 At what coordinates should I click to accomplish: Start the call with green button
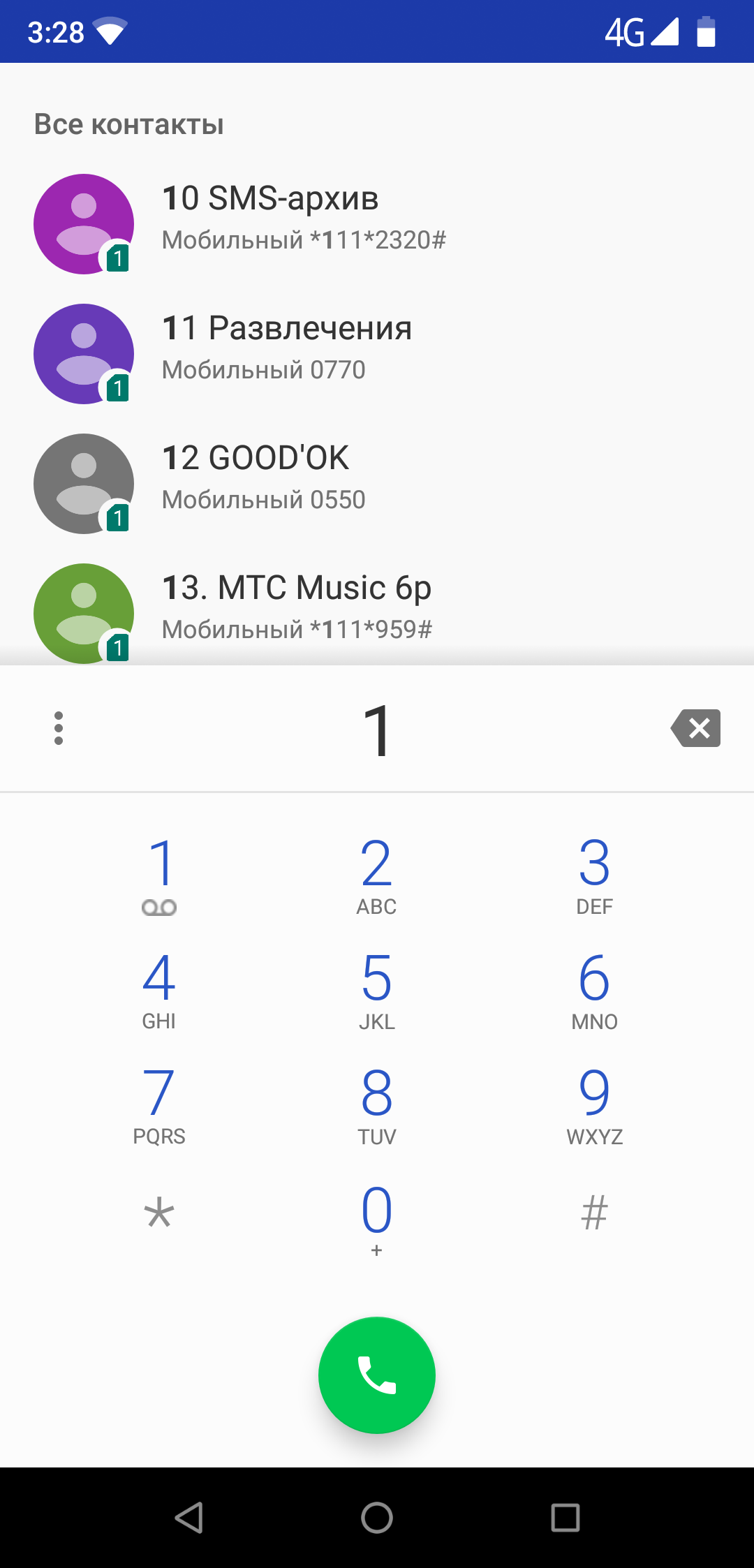(x=377, y=1375)
